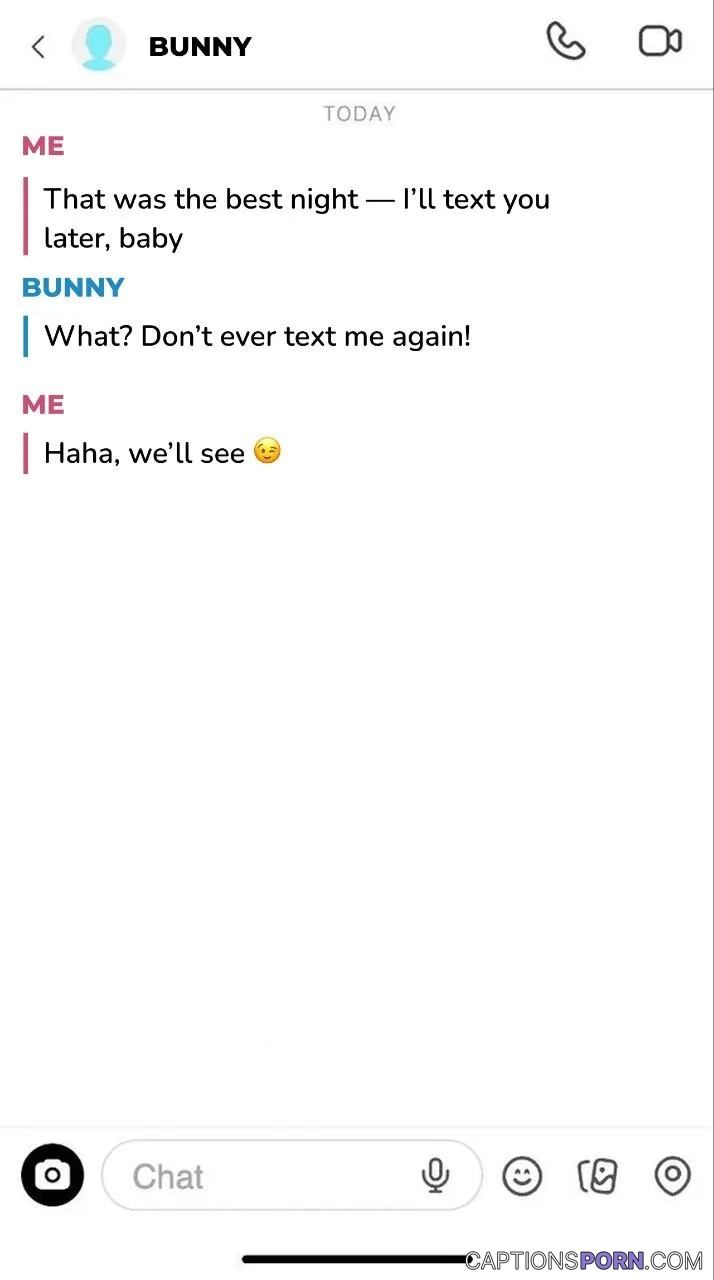Open Bunny's profile avatar
Viewport: 714px width, 1280px height.
point(99,45)
